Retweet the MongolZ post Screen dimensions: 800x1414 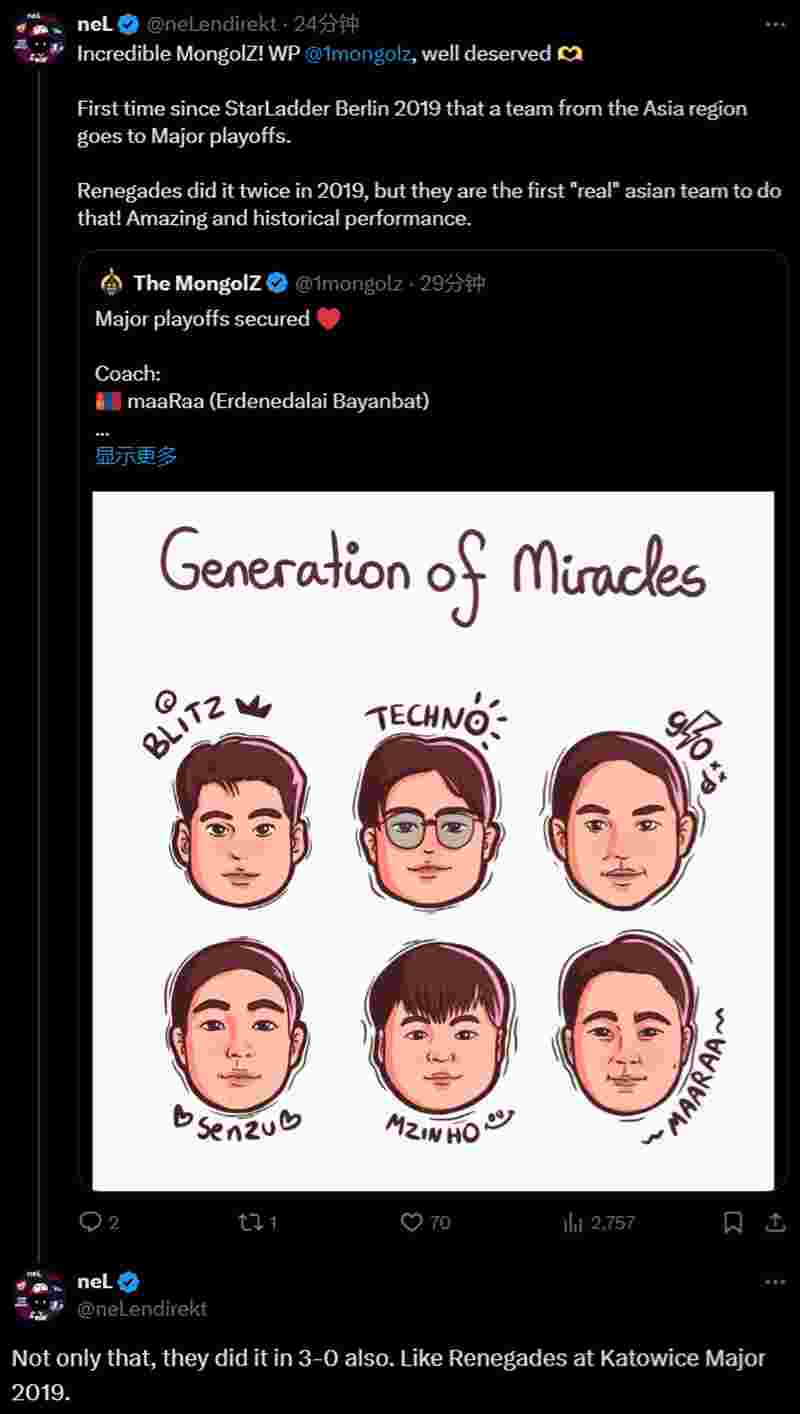257,1222
